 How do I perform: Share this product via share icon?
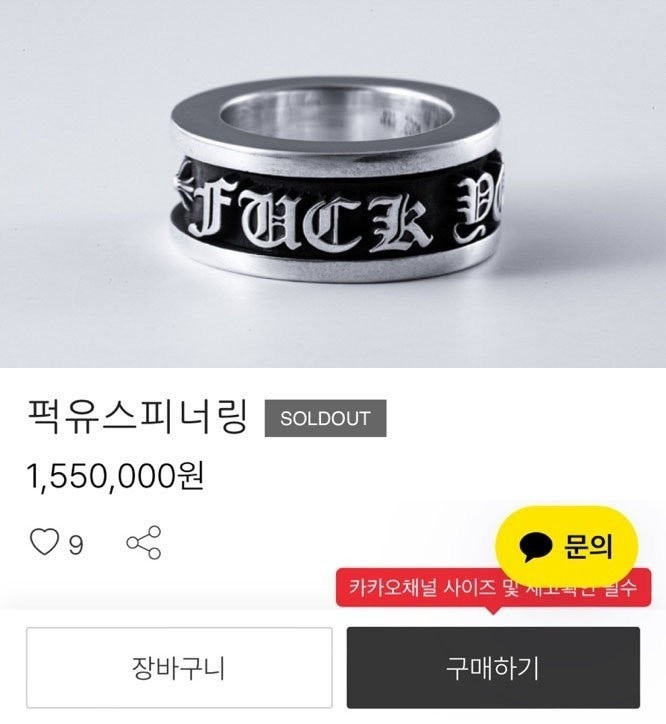(x=144, y=542)
